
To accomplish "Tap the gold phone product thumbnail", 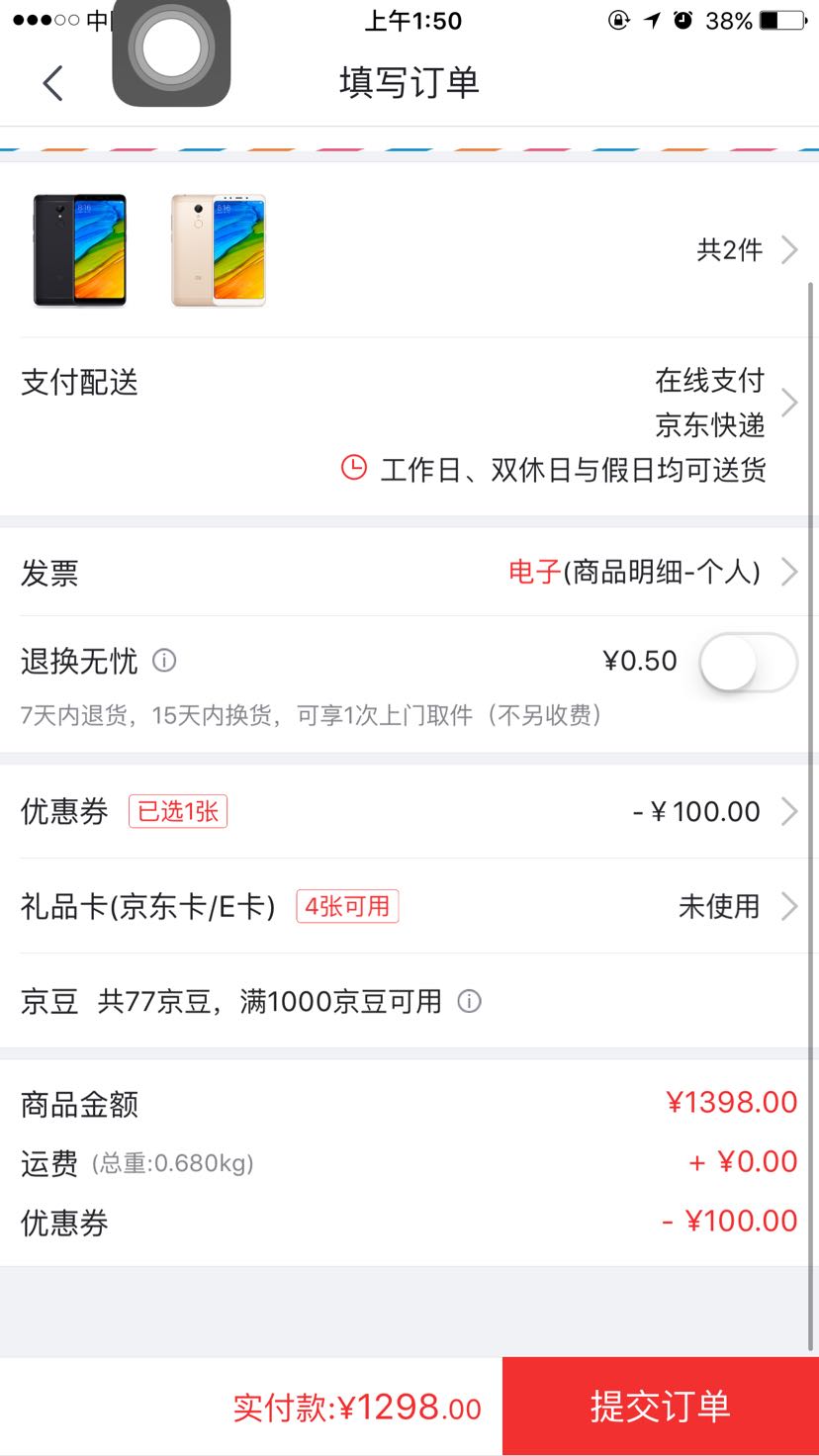I will click(x=217, y=250).
